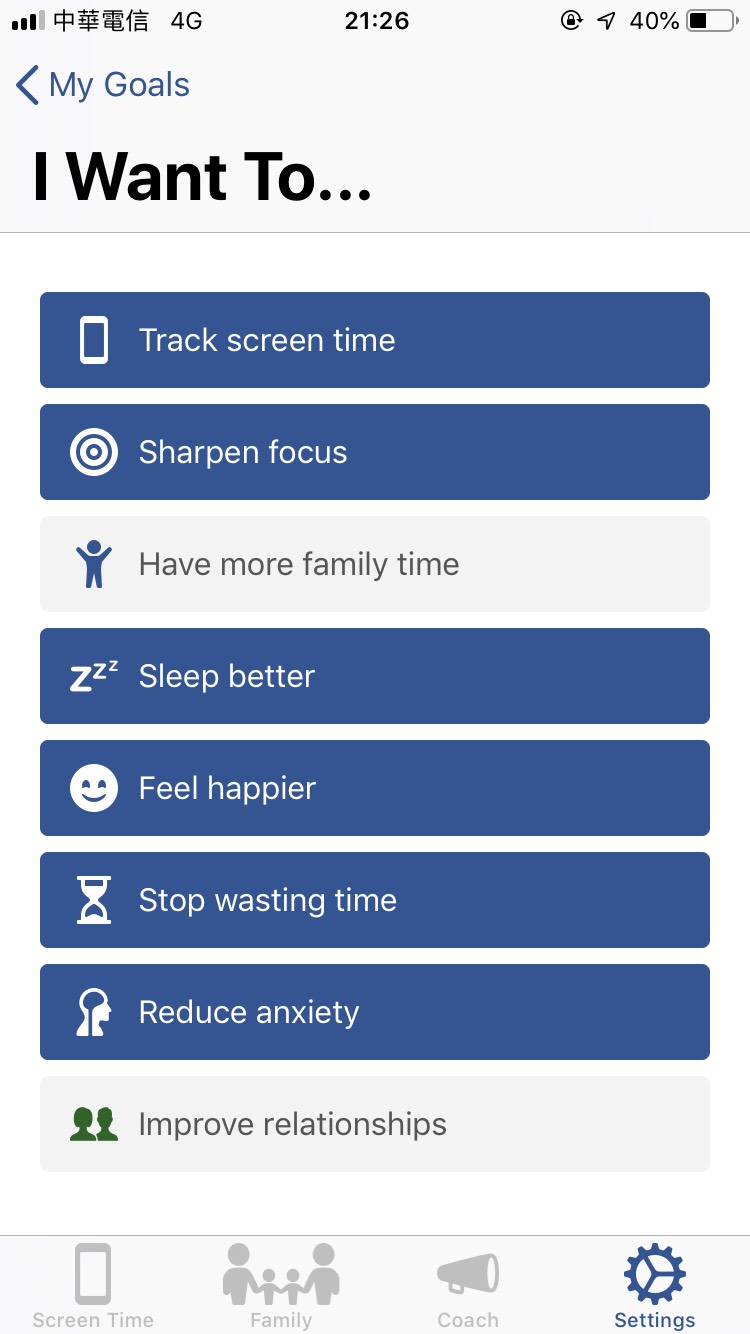The image size is (750, 1334).
Task: Deselect the Track screen time goal
Action: coord(375,340)
